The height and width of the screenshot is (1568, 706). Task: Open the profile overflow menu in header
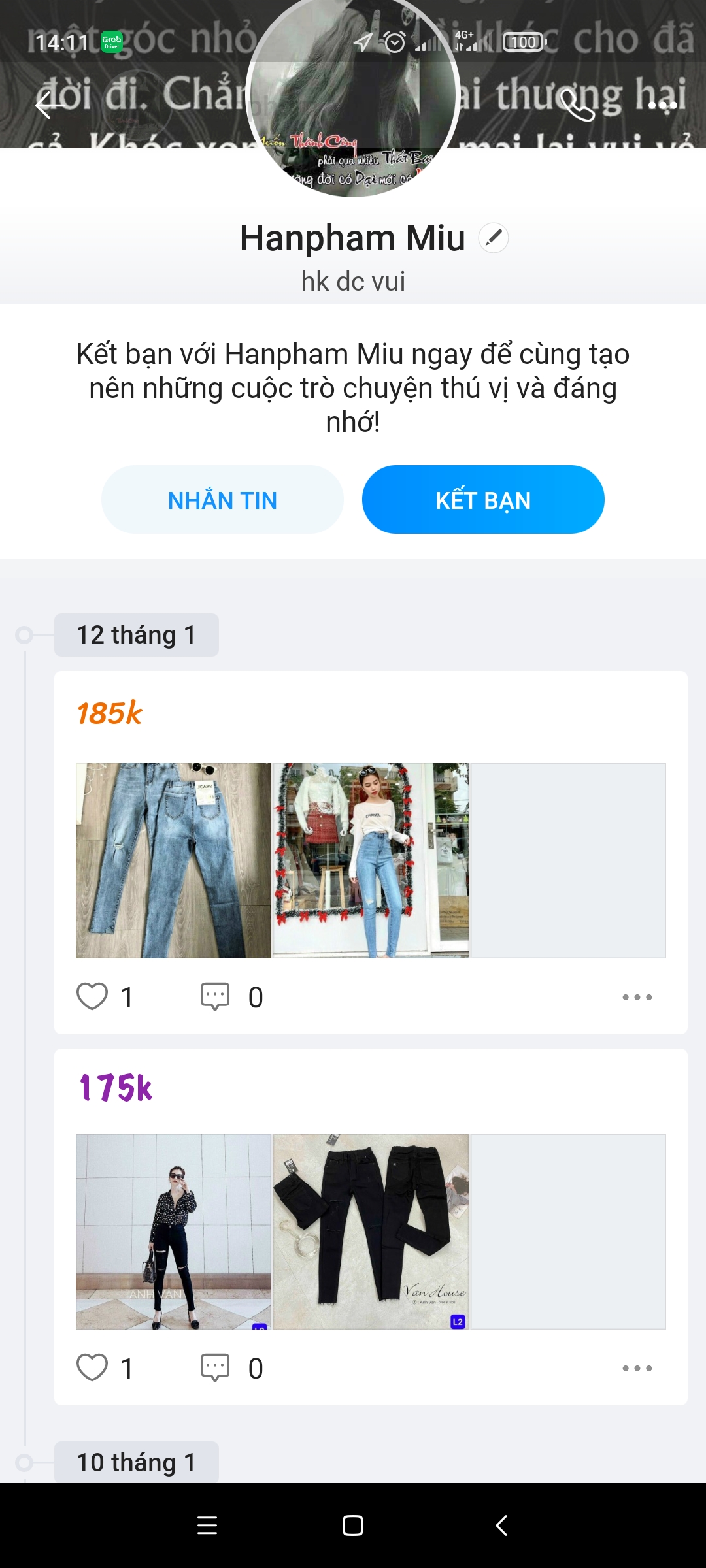(x=662, y=105)
